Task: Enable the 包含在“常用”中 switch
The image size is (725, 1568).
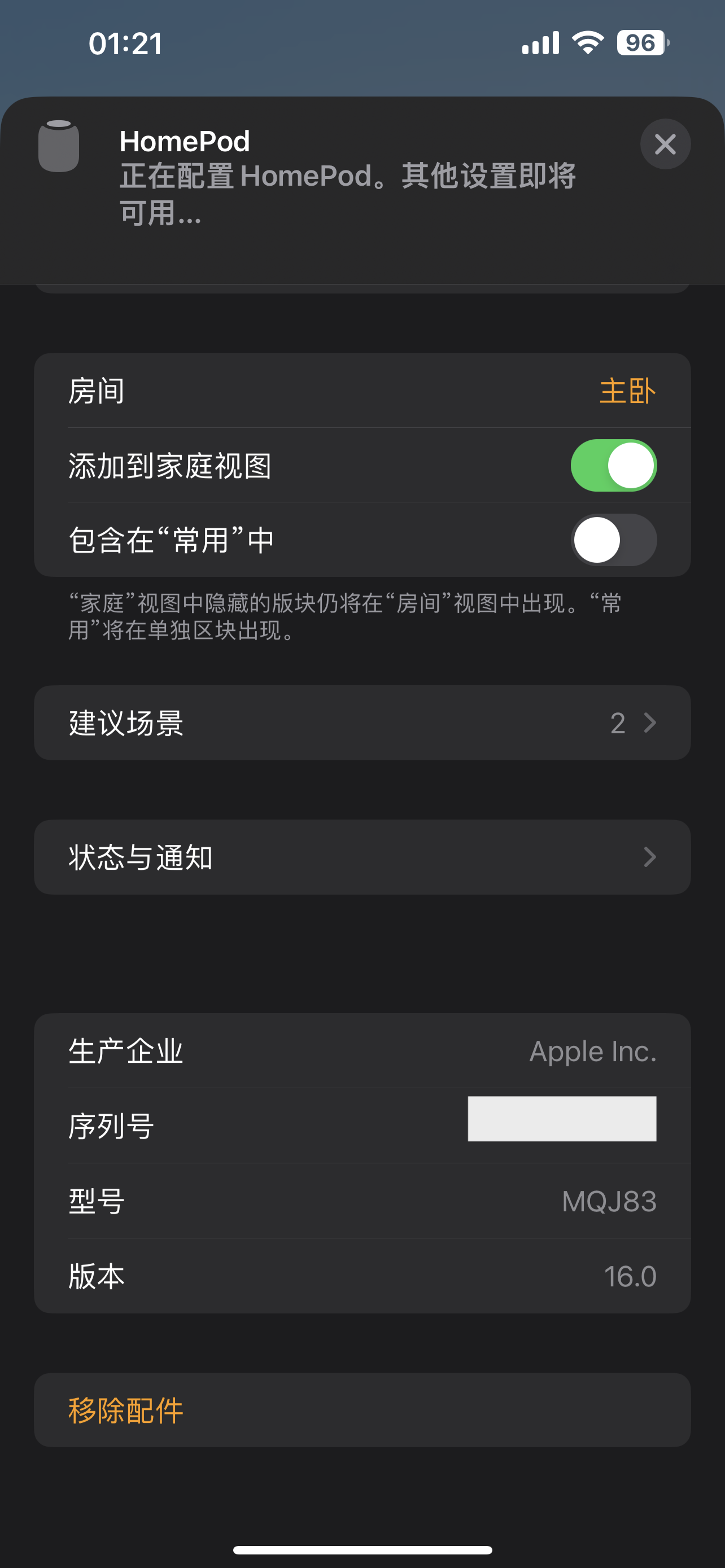Action: pos(613,540)
